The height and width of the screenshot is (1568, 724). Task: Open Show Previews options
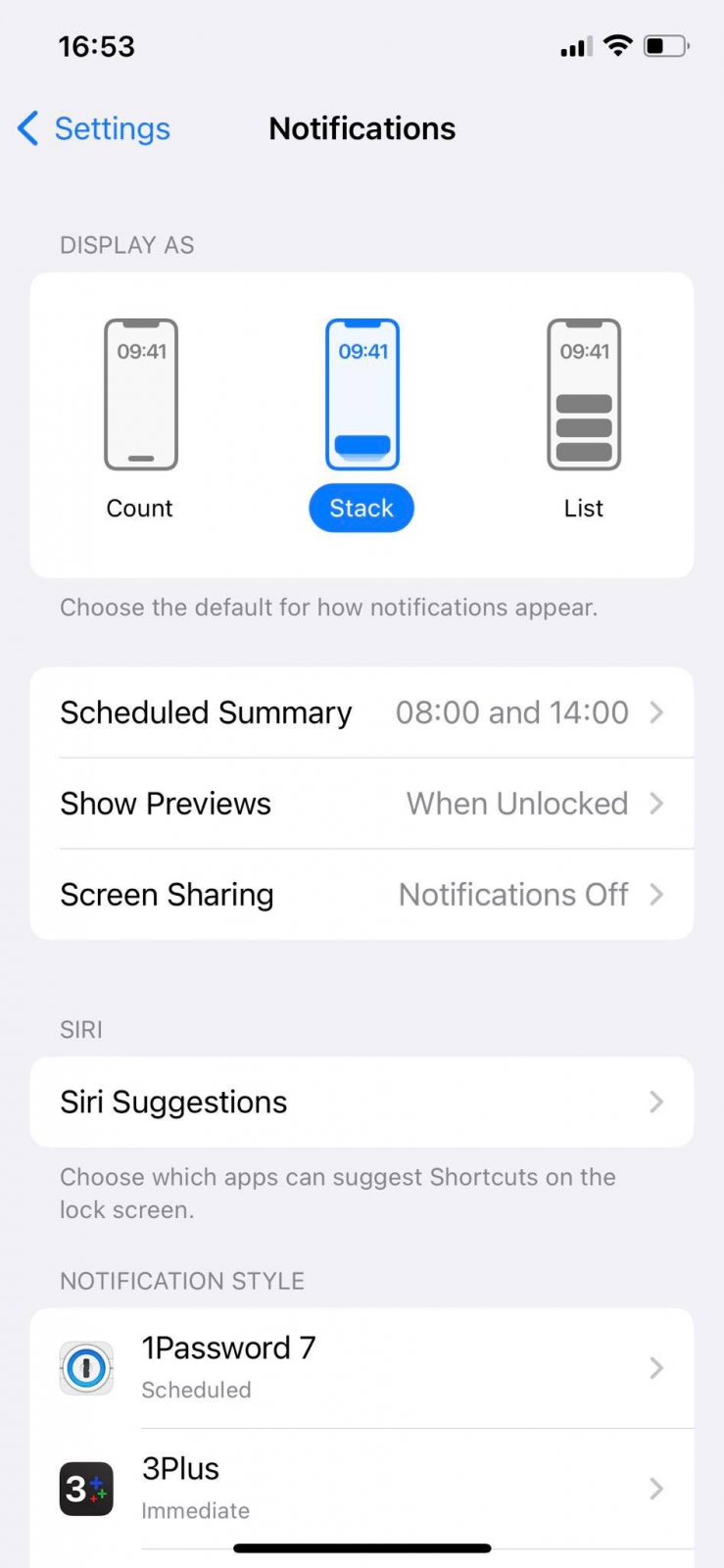pyautogui.click(x=362, y=804)
